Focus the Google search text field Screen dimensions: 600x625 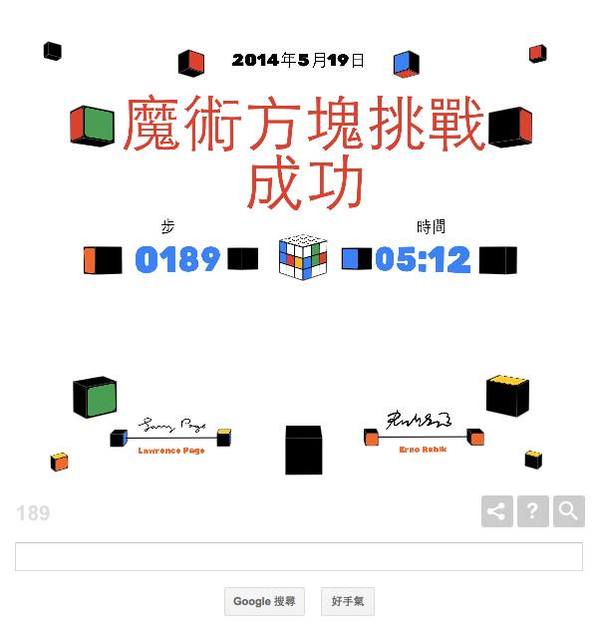pos(298,556)
